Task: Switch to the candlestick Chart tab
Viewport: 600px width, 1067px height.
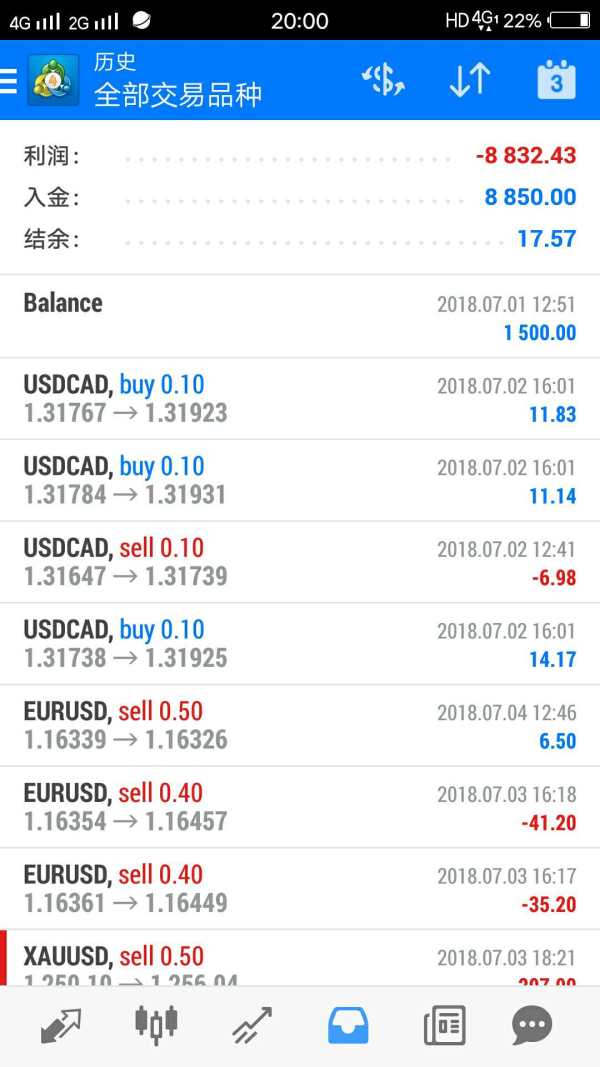Action: click(156, 1025)
